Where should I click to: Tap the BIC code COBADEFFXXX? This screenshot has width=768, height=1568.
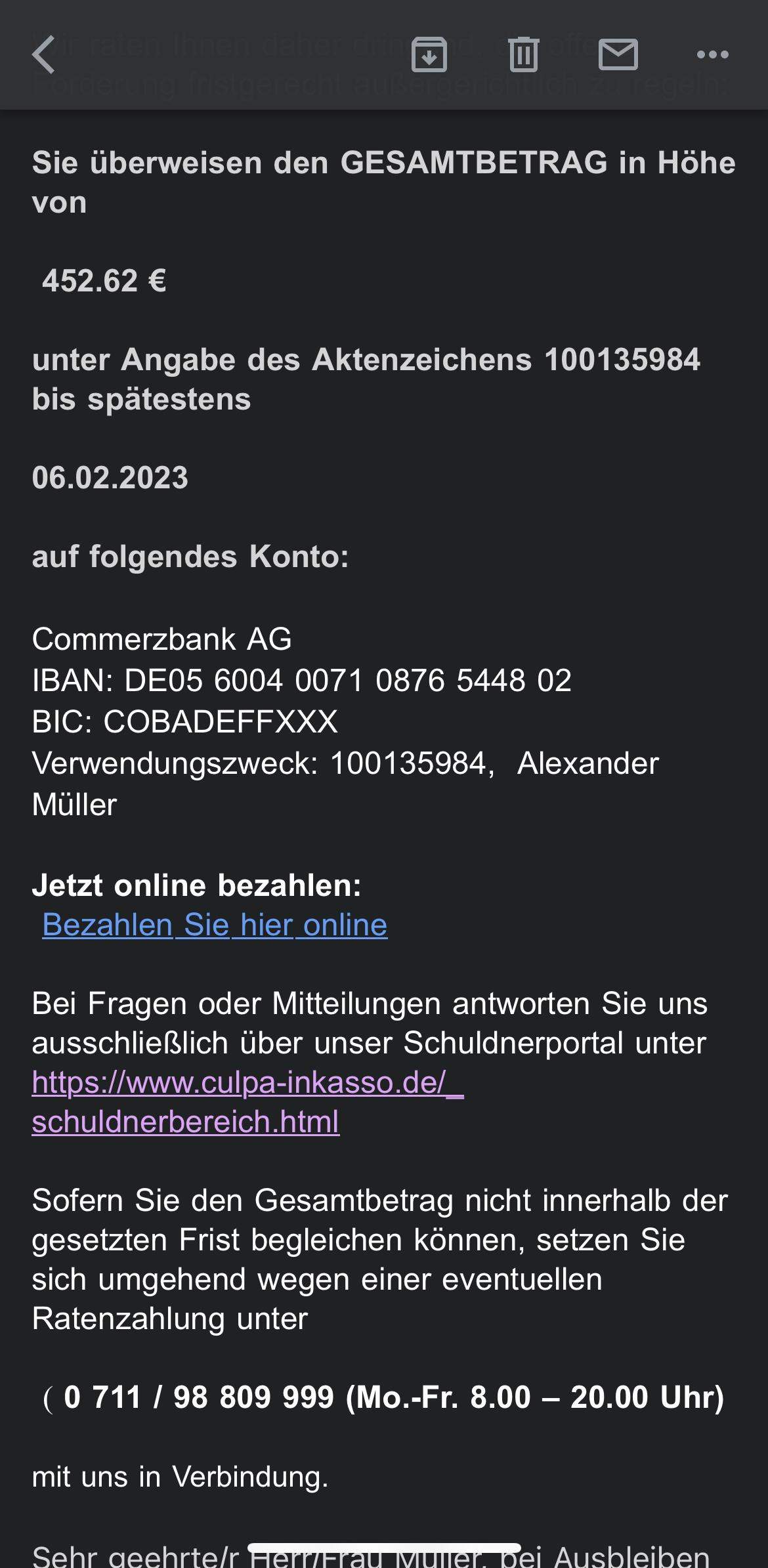pos(219,723)
